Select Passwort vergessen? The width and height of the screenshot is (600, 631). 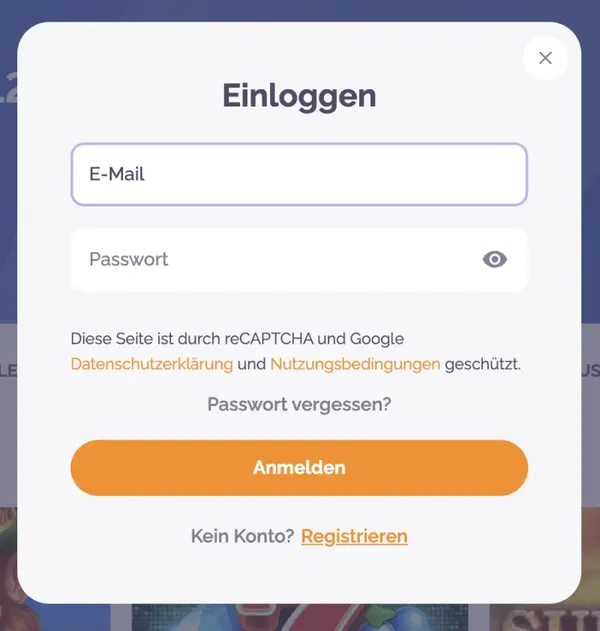(x=299, y=405)
